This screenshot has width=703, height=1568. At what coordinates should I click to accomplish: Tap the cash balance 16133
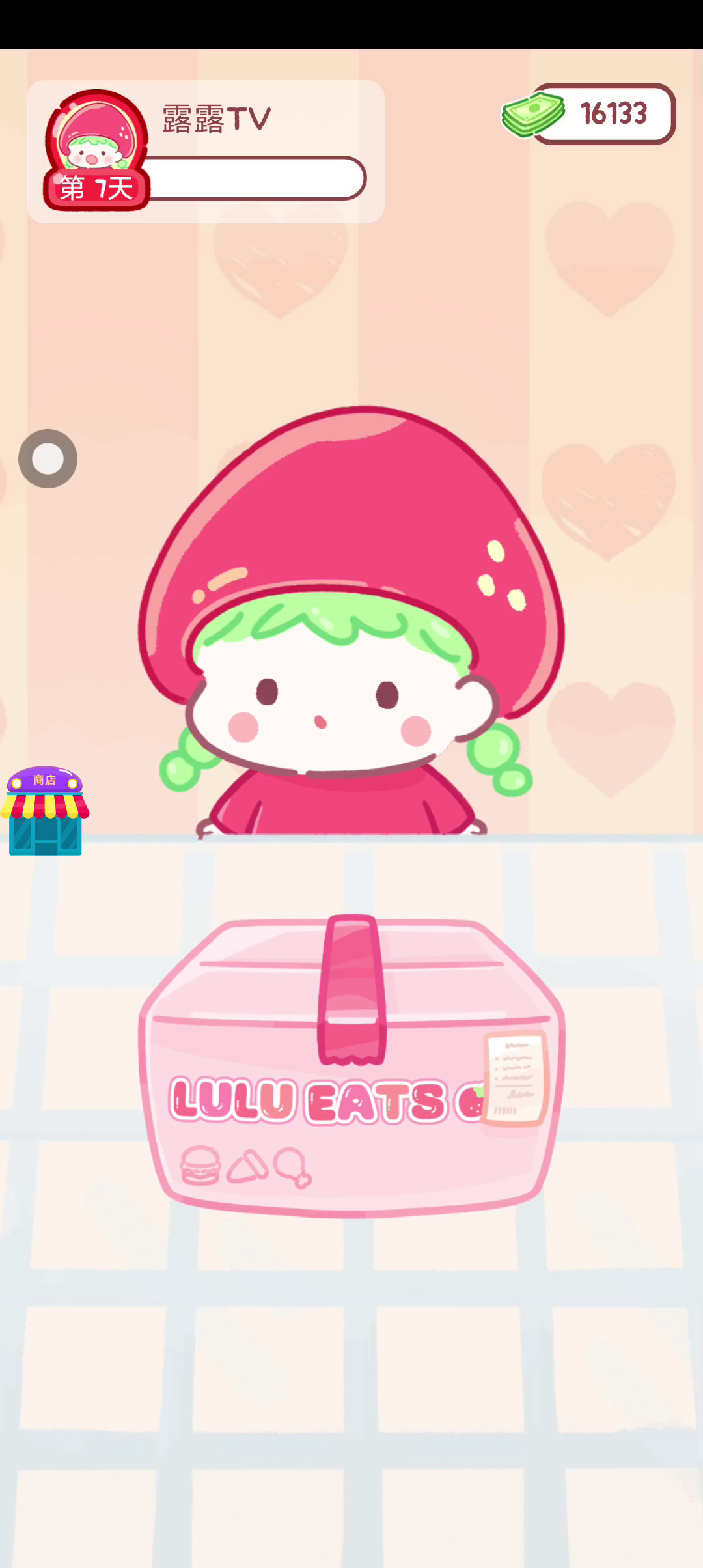coord(588,114)
